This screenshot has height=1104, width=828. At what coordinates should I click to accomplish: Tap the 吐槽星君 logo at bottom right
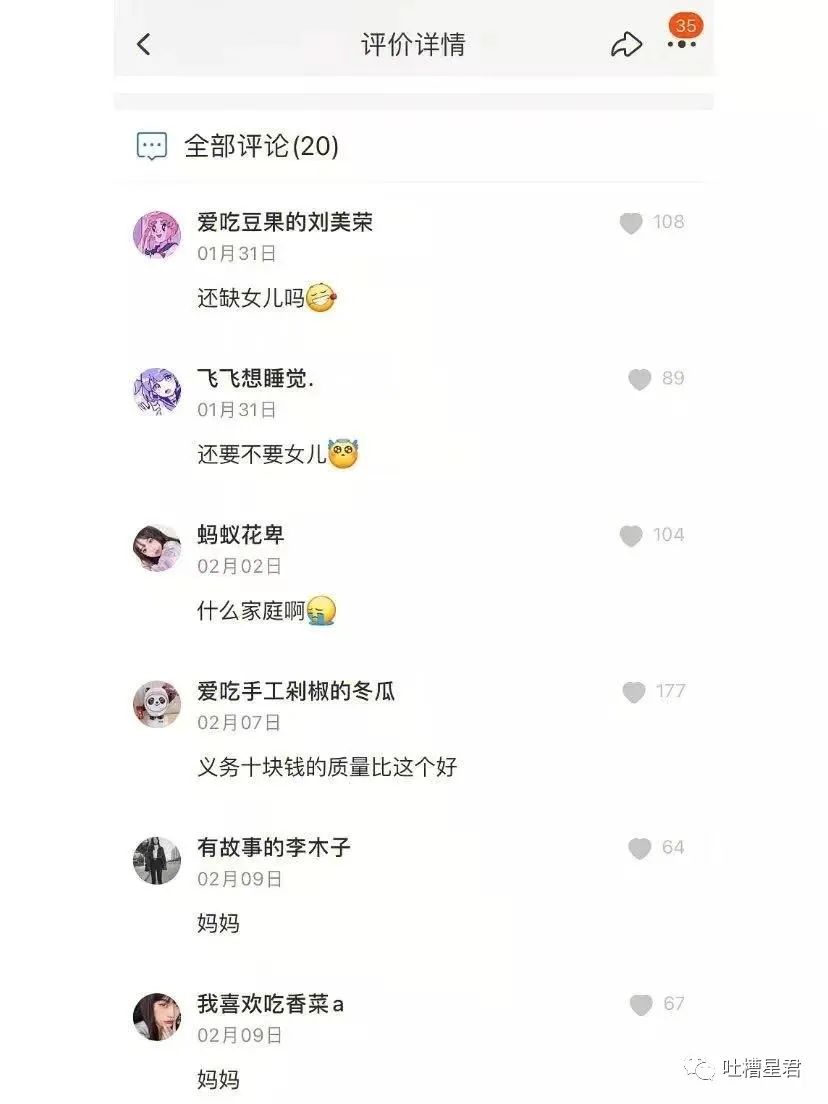(x=740, y=1068)
